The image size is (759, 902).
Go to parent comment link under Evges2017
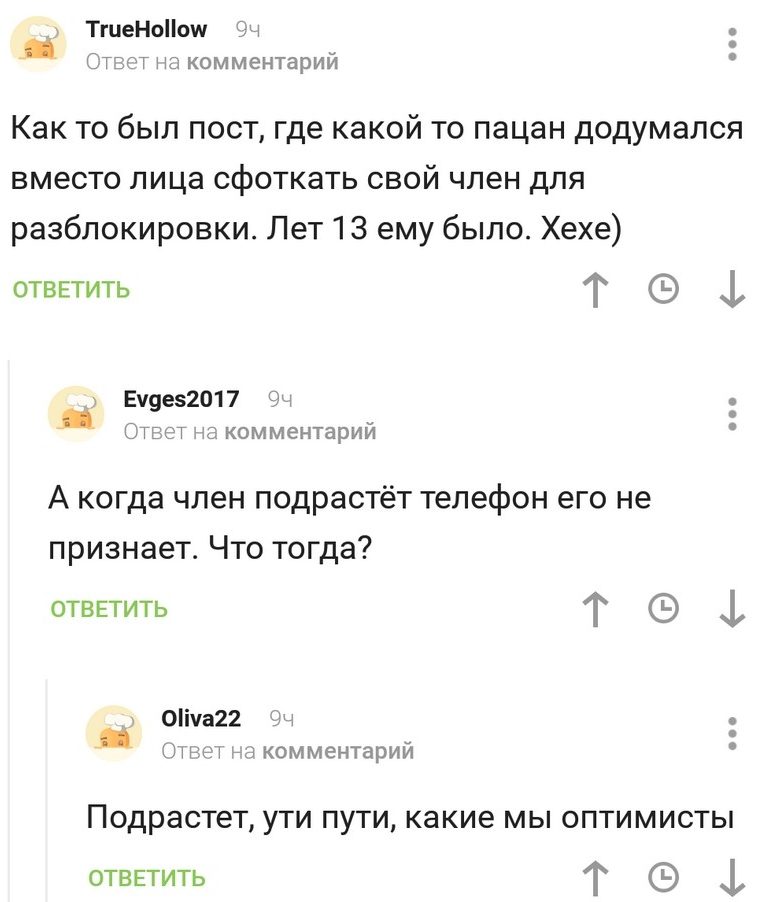tap(300, 431)
